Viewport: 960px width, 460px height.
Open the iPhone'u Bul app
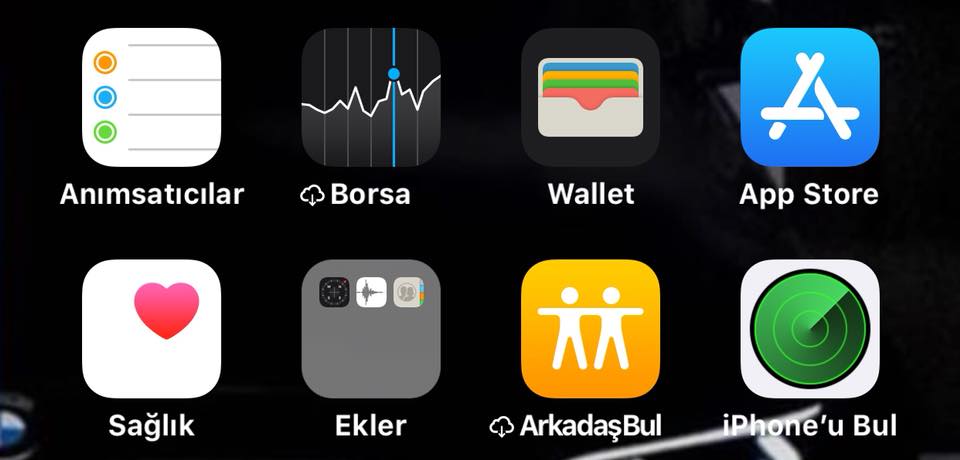(810, 329)
